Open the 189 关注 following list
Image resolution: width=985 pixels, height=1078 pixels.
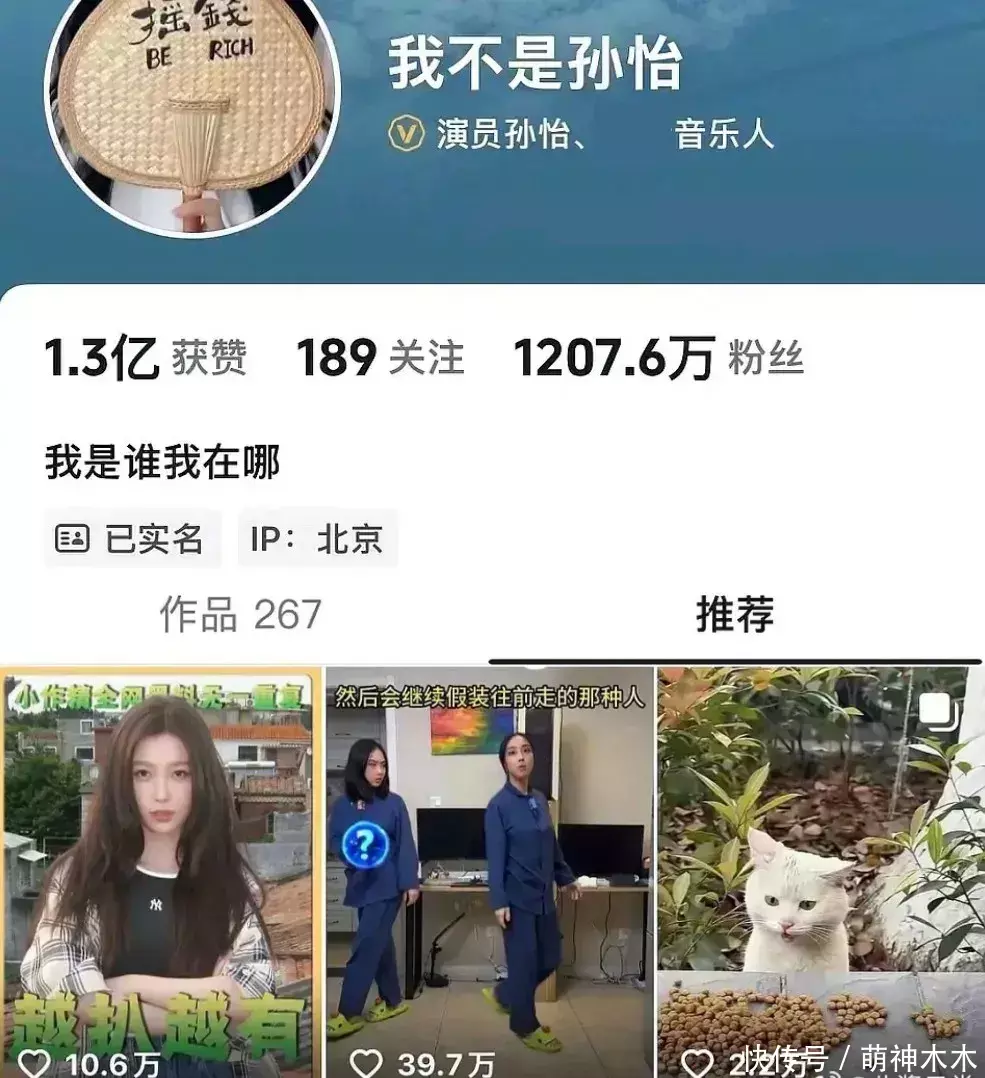(x=380, y=358)
